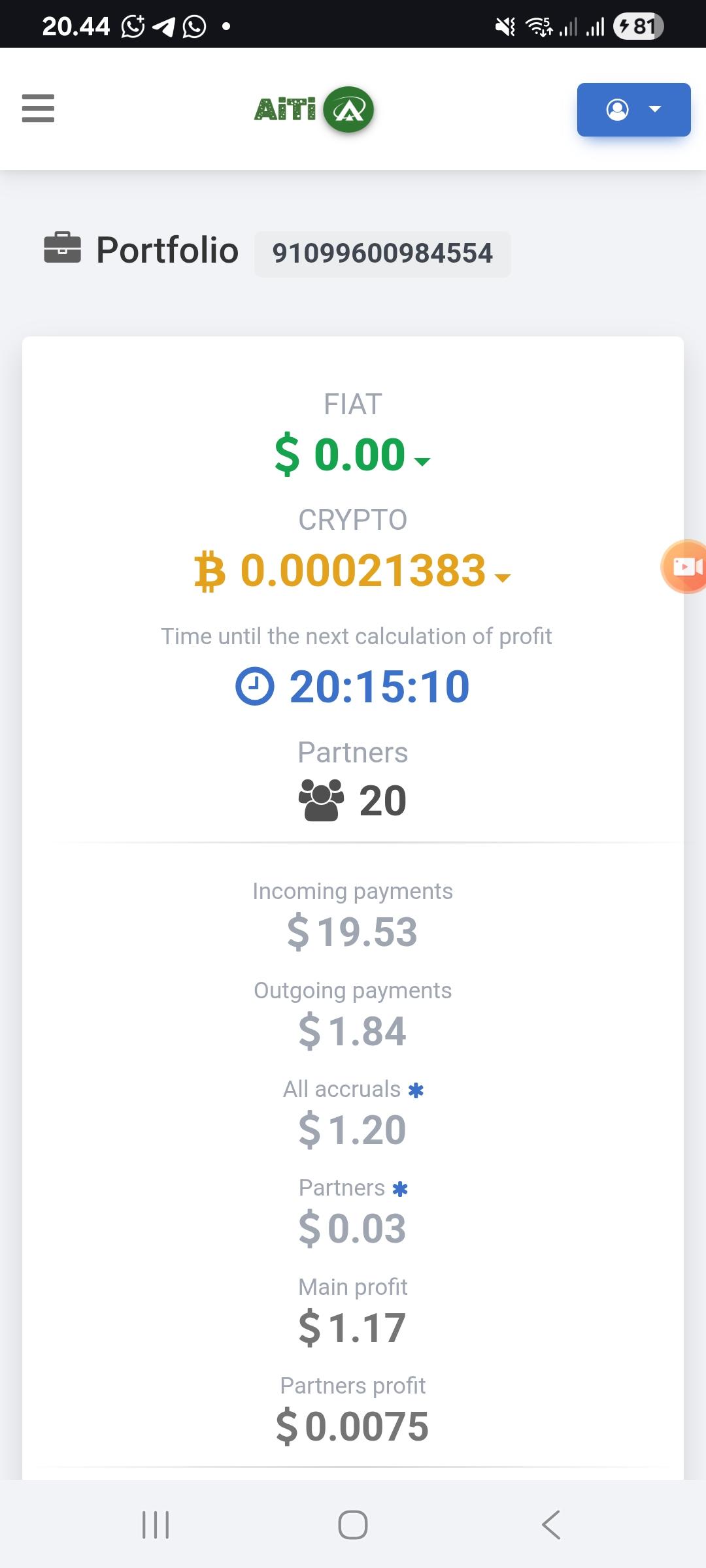Screen dimensions: 706x1568
Task: Open recent apps from the navigation bar
Action: (x=156, y=1525)
